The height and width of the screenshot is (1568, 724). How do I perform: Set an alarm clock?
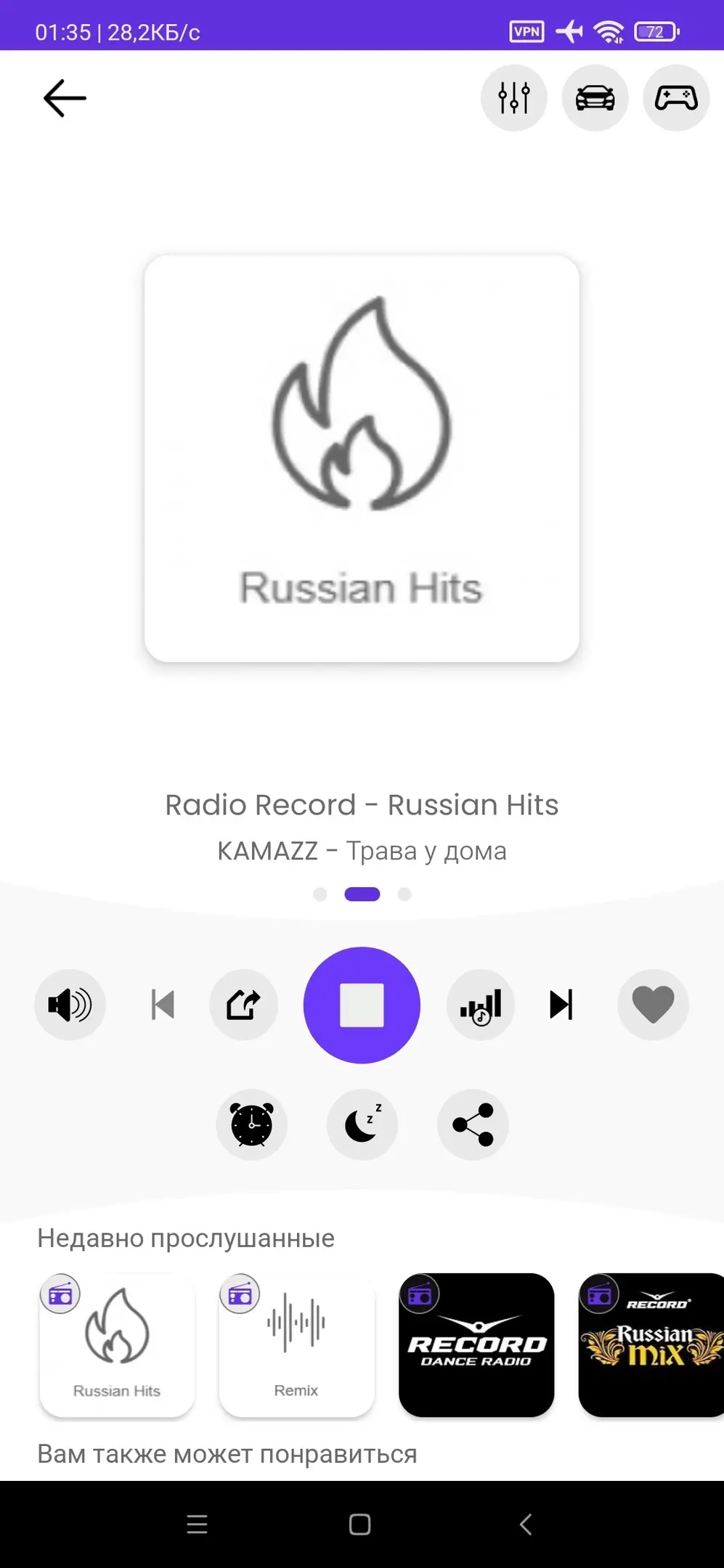[x=251, y=1124]
